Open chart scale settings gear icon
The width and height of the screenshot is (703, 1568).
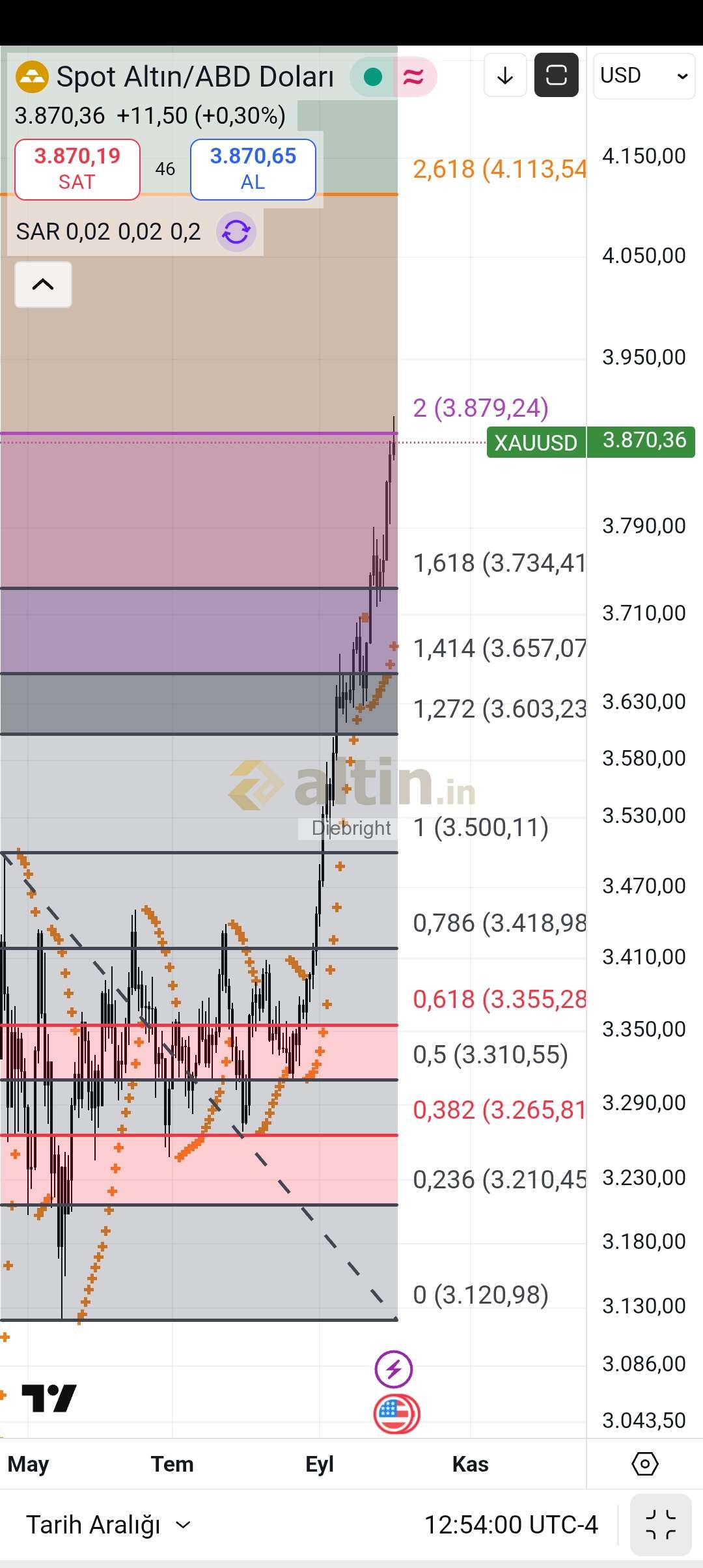[644, 1464]
